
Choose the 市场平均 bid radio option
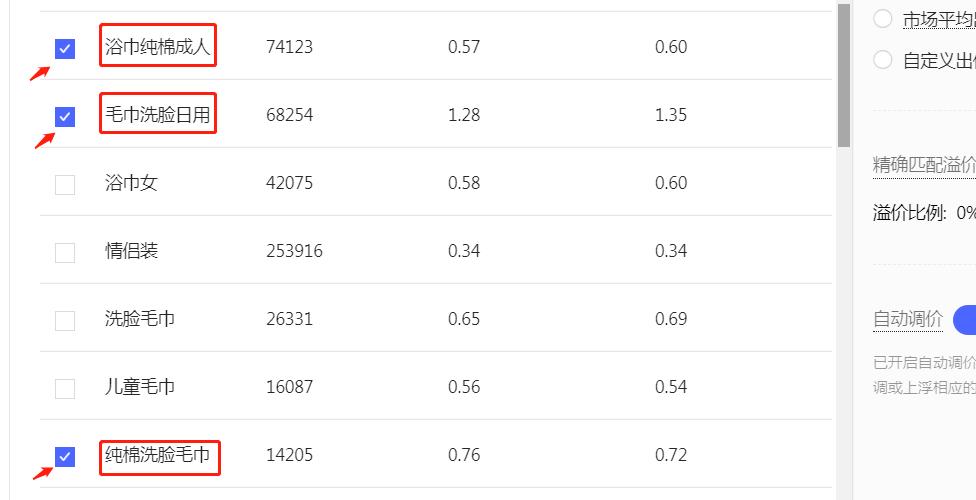(883, 18)
